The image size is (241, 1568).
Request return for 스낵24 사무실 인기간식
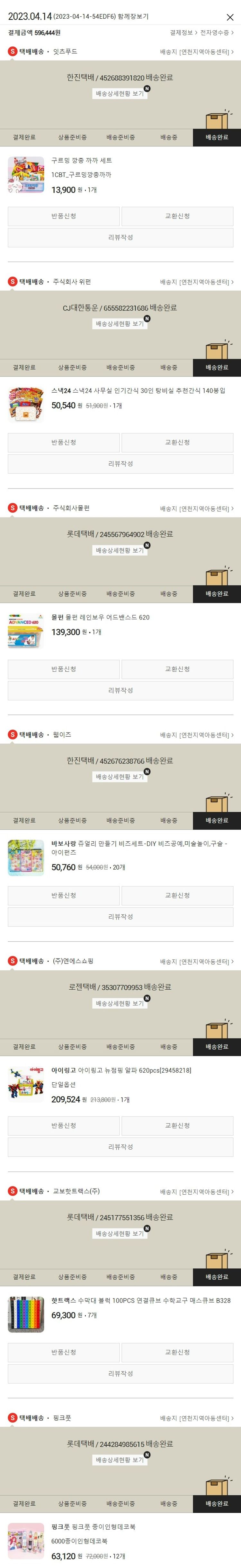coord(64,443)
